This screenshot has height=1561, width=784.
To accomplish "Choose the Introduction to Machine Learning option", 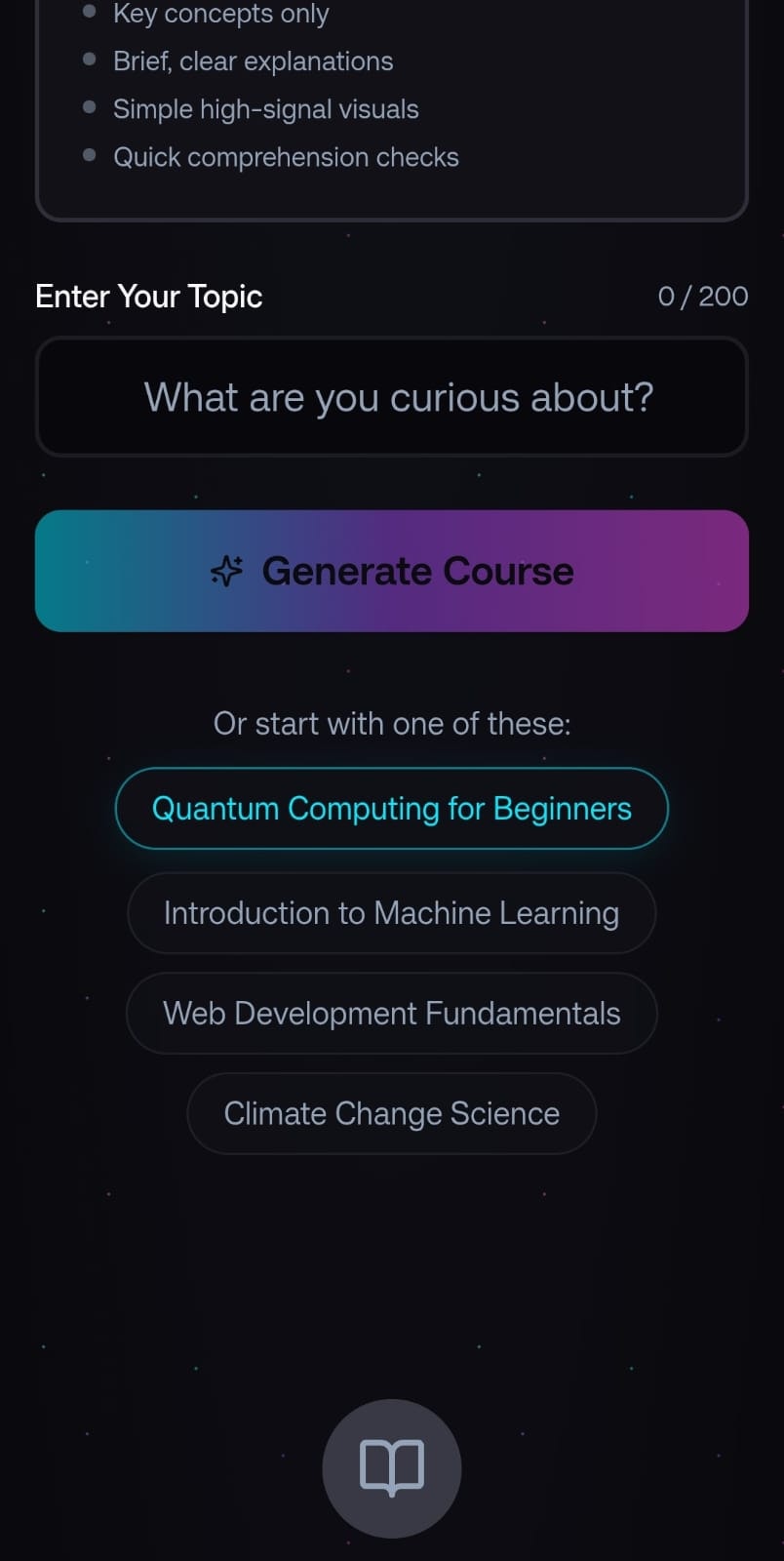I will pyautogui.click(x=391, y=912).
